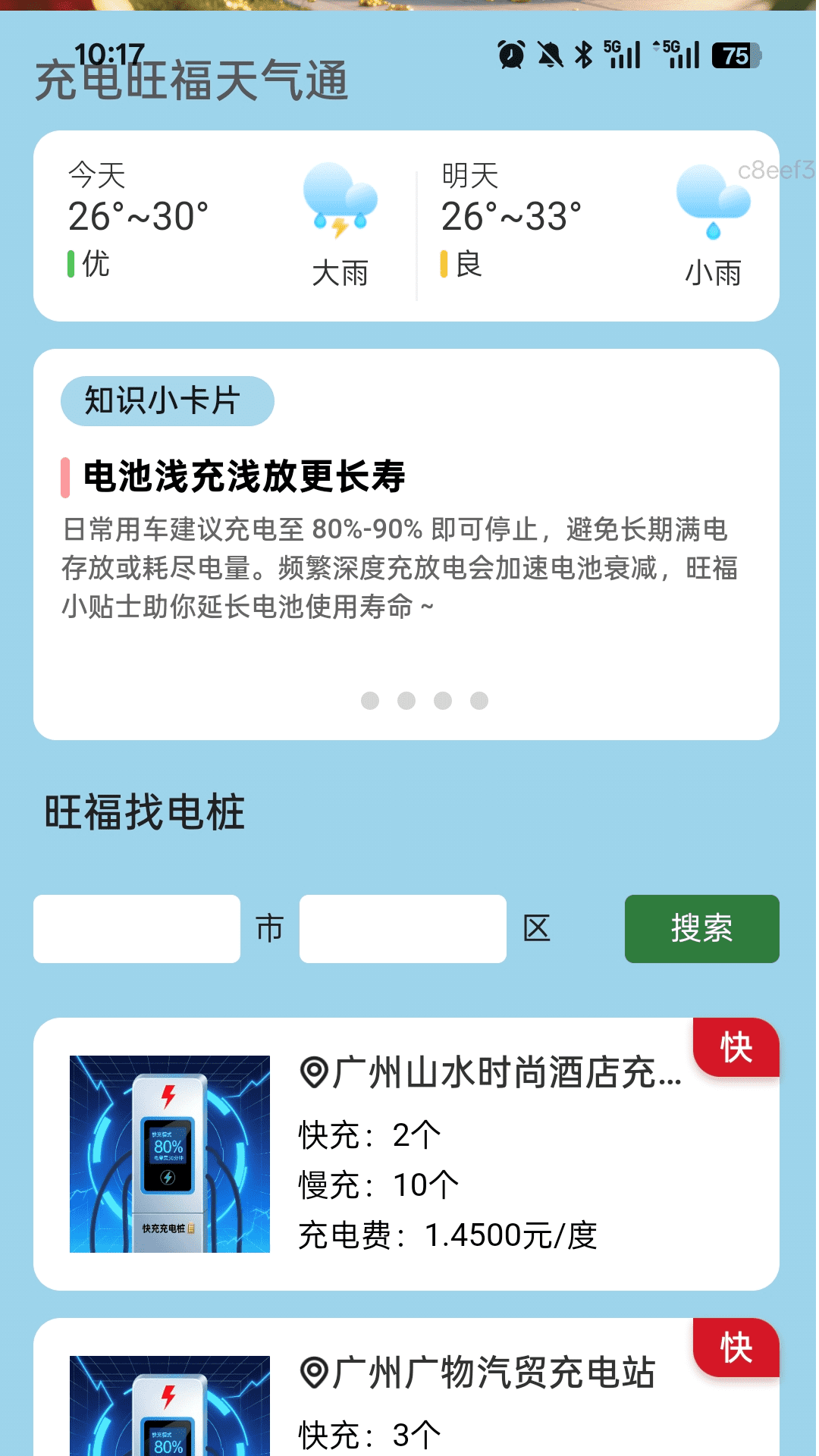
Task: Tap the green air quality bar next to 优
Action: pos(71,265)
